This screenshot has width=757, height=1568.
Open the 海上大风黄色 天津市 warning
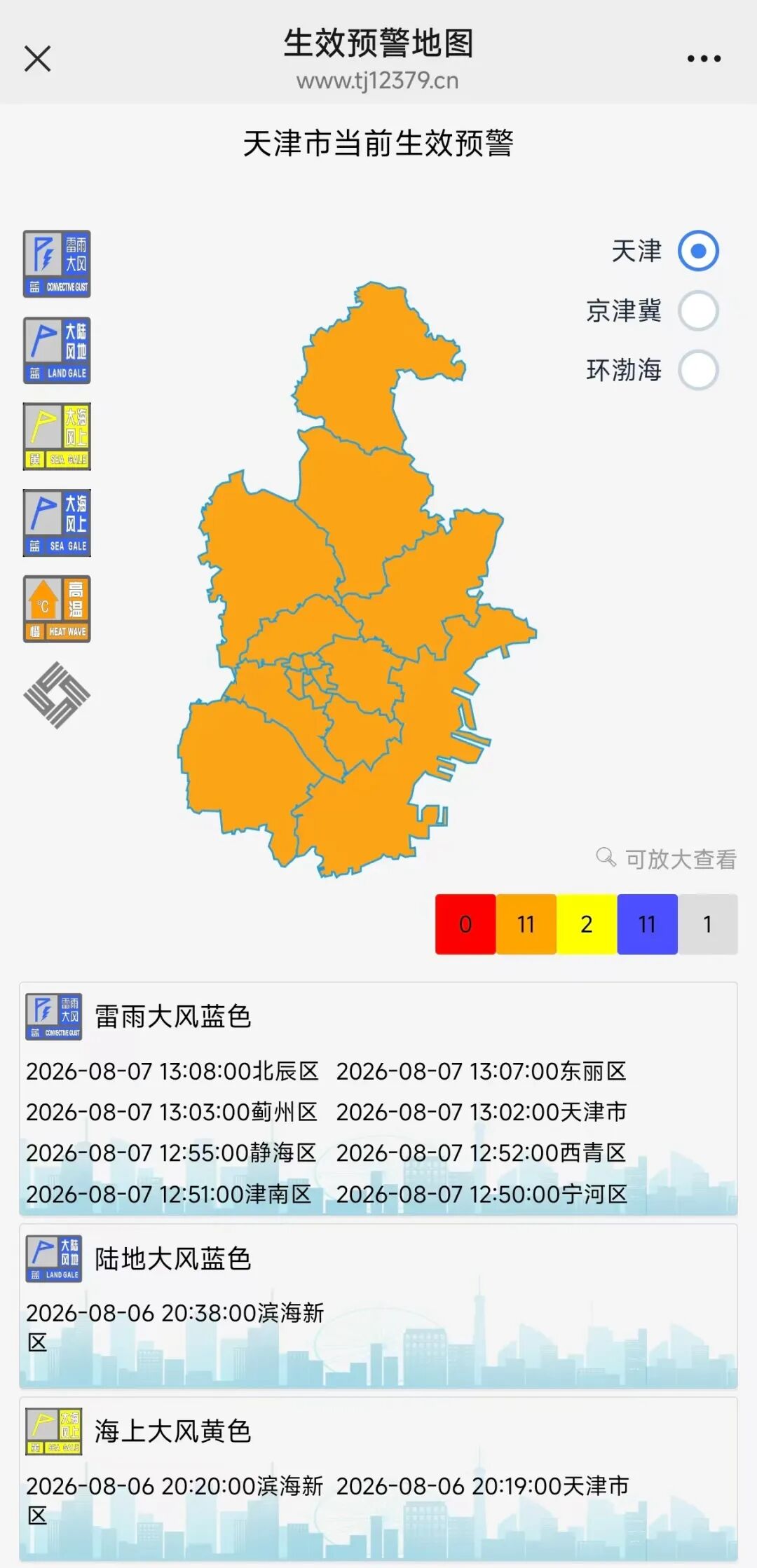[482, 1486]
